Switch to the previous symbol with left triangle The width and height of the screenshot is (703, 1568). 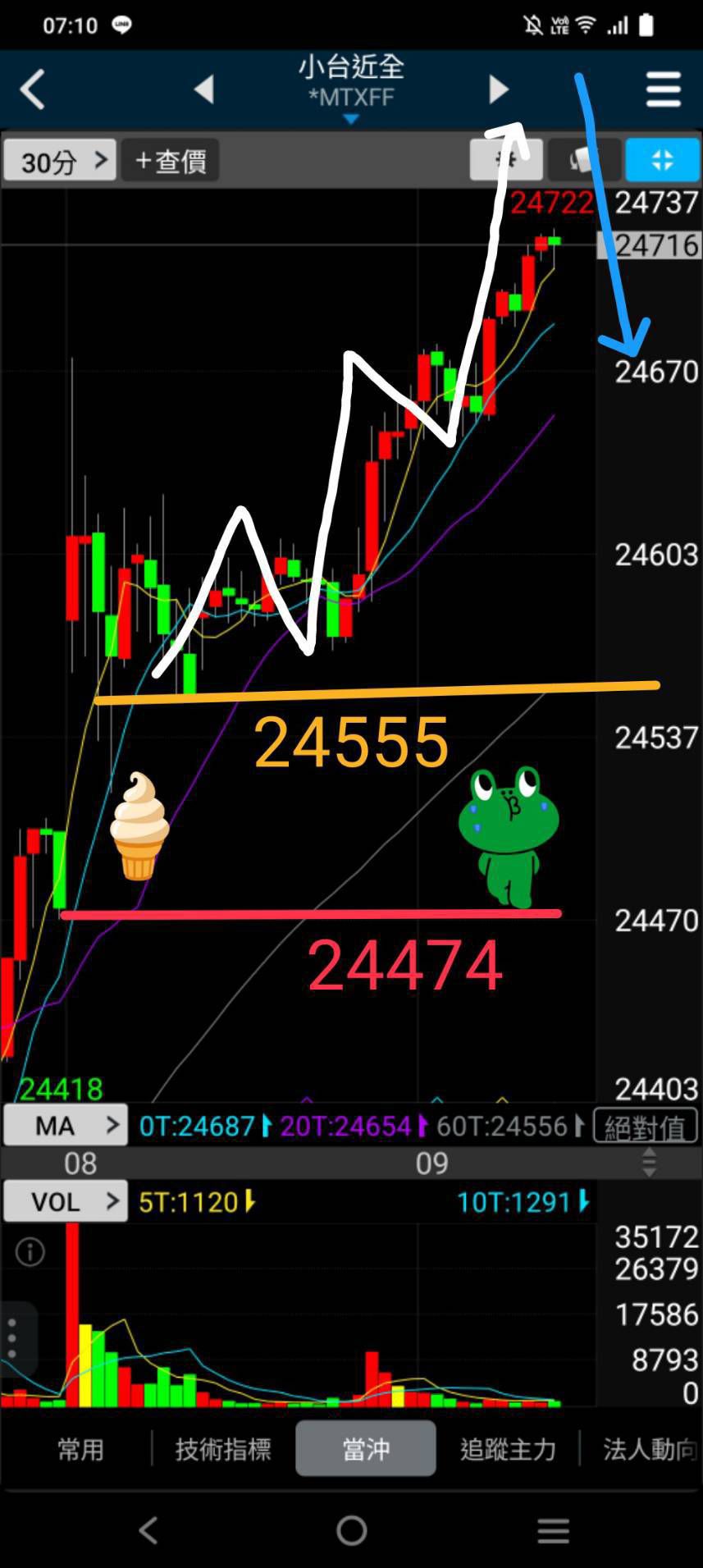click(204, 89)
